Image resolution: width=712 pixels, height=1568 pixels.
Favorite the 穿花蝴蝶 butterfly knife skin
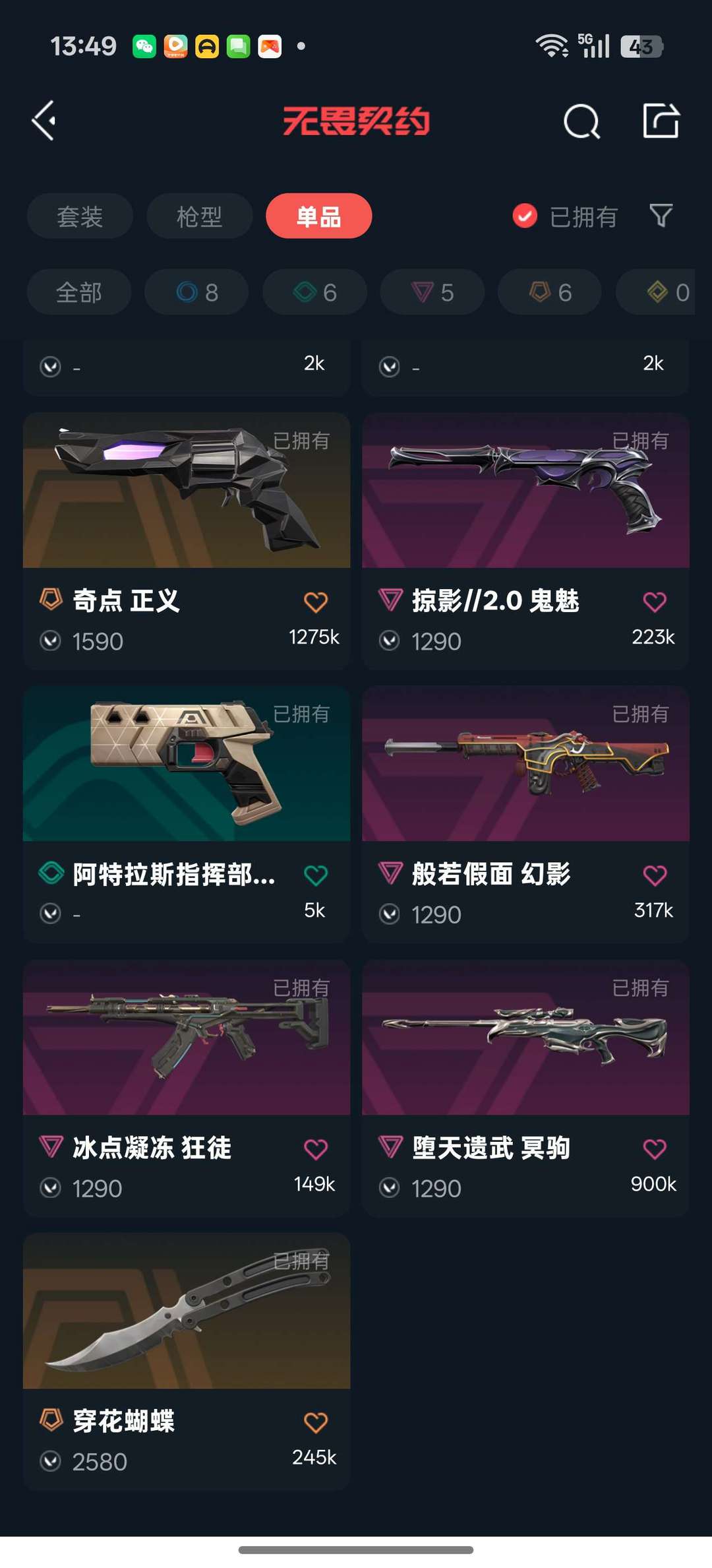click(x=315, y=1422)
